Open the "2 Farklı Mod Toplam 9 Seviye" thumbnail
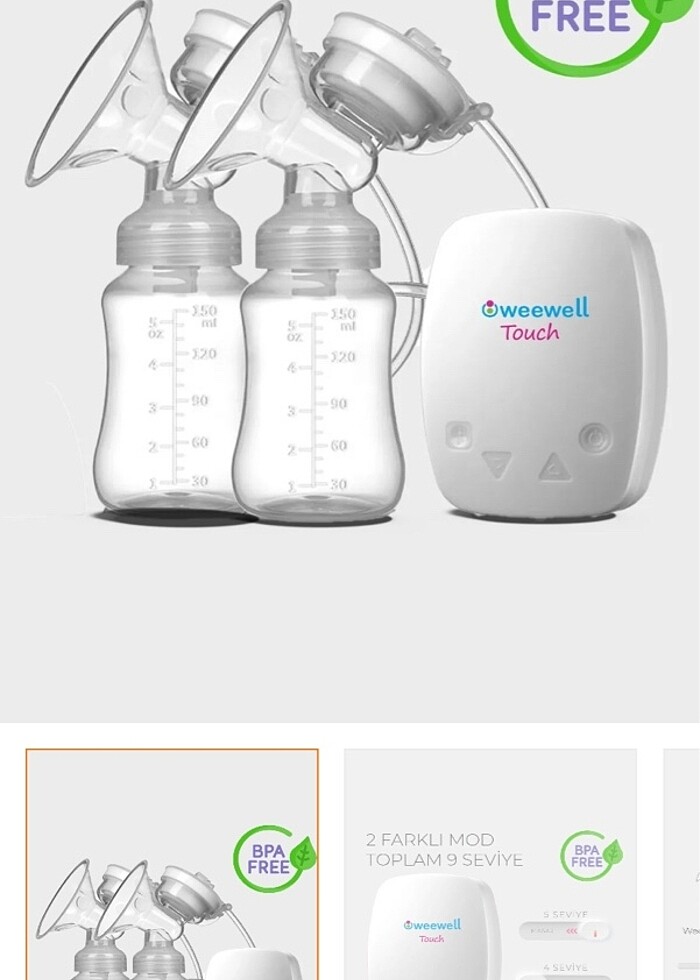Image resolution: width=700 pixels, height=980 pixels. [490, 865]
